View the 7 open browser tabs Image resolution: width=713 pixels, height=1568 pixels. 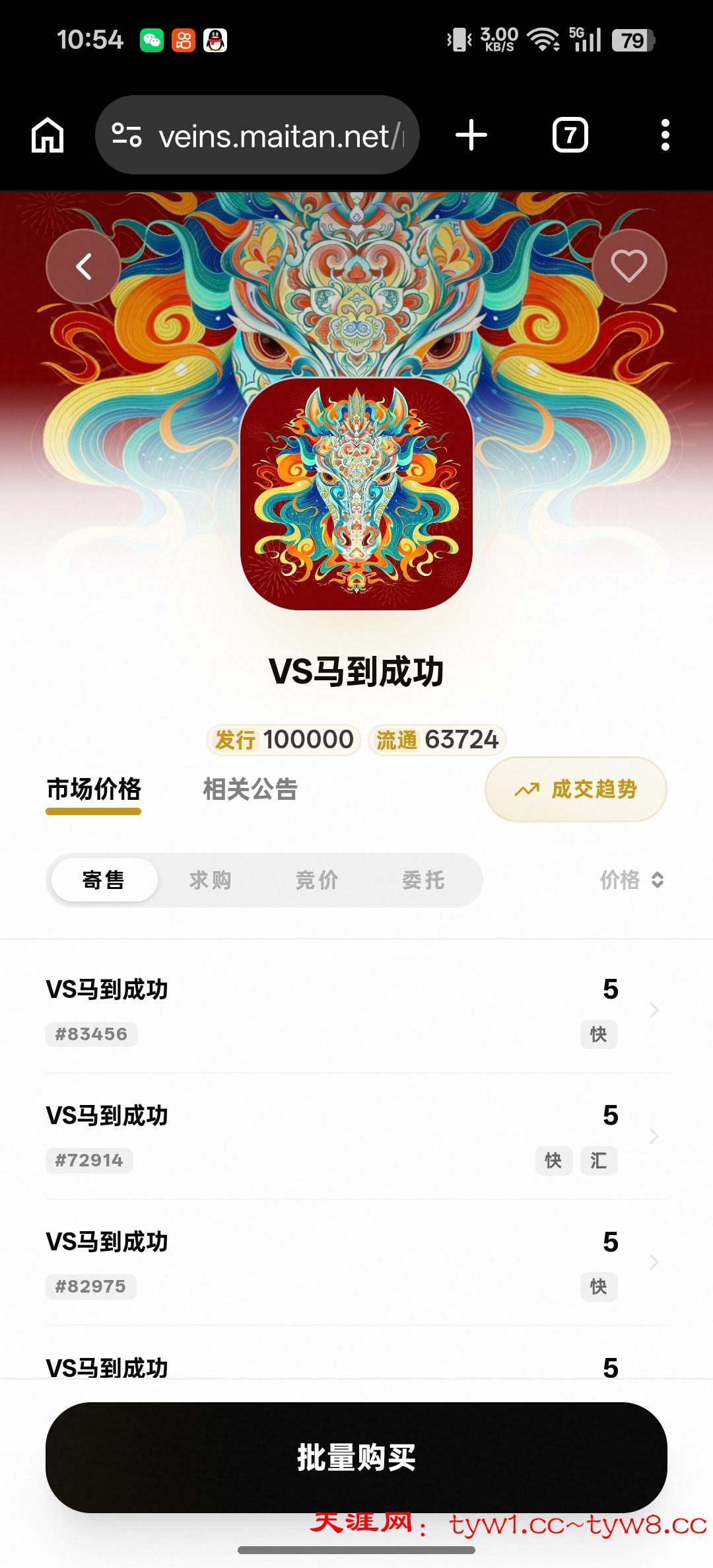click(x=570, y=135)
